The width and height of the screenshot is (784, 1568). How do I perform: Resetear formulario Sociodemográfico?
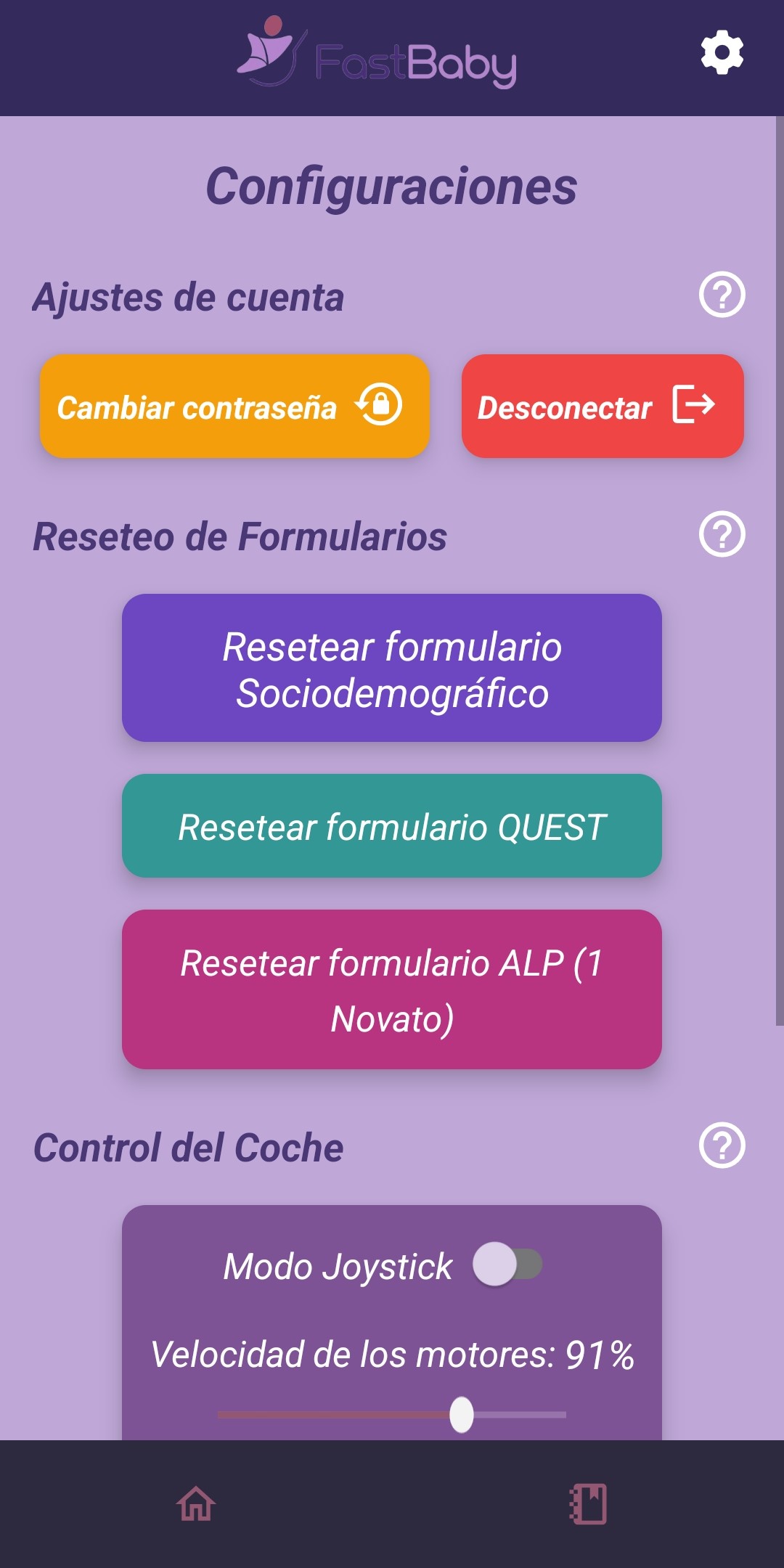point(392,668)
